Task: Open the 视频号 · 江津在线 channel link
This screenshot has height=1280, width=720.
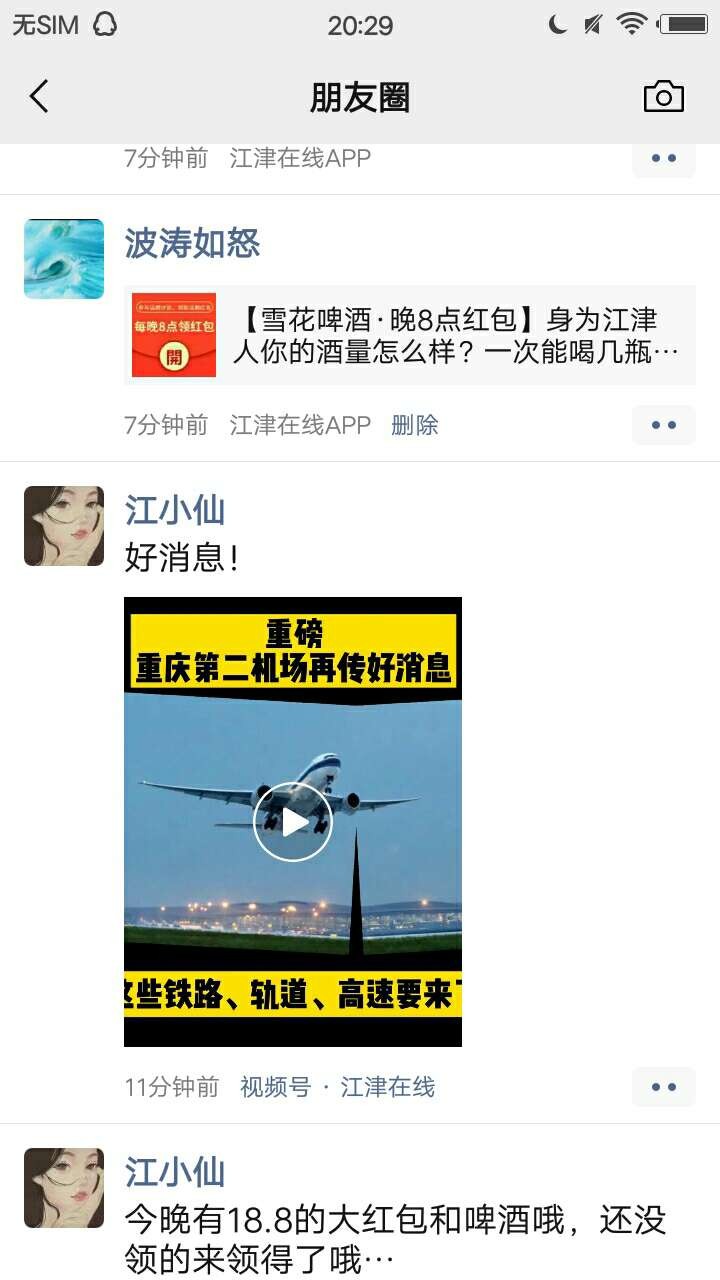Action: [x=338, y=1087]
